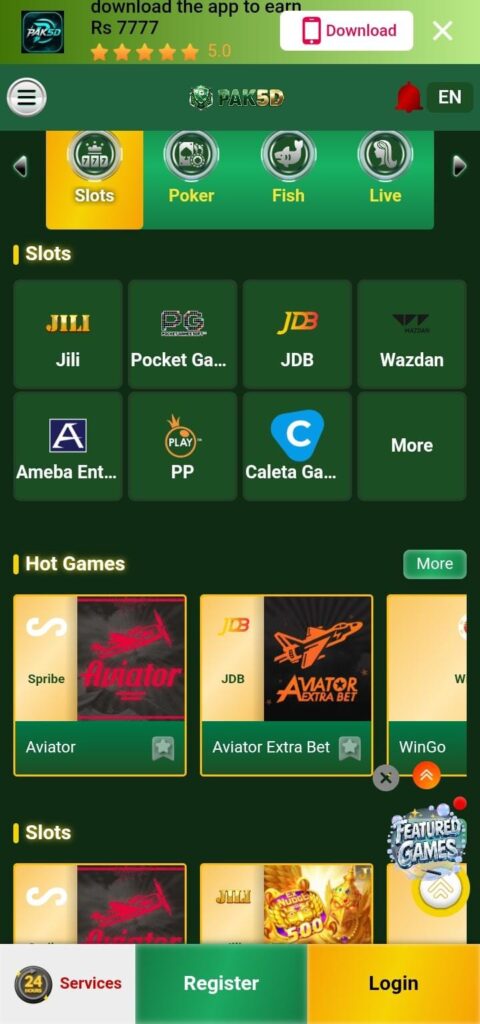Open the hamburger drawer menu
Image resolution: width=480 pixels, height=1024 pixels.
coord(27,97)
